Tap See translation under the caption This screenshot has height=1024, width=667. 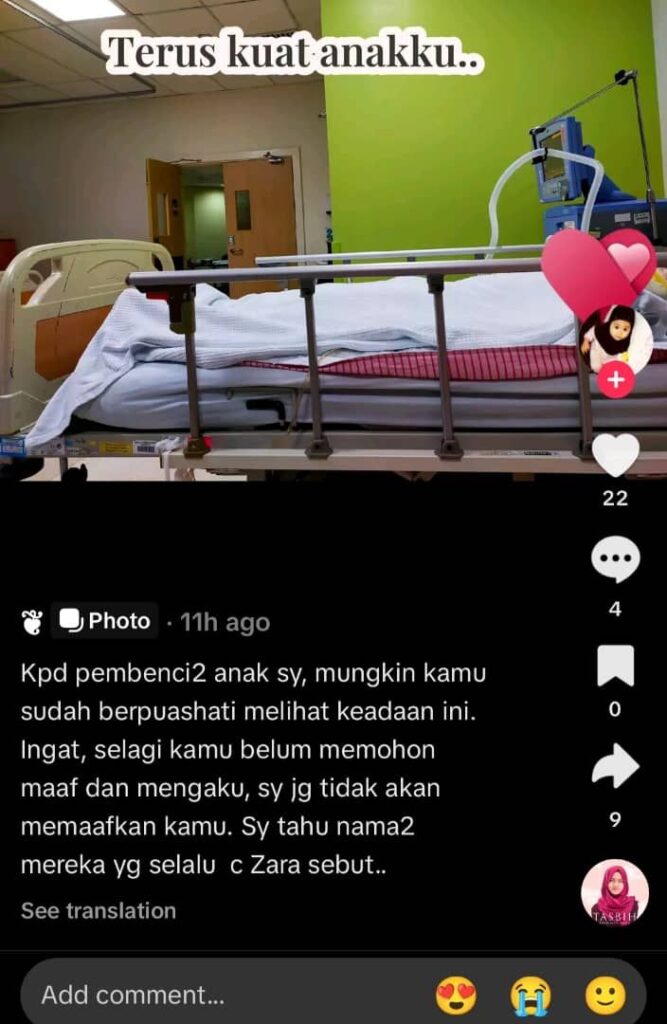click(x=98, y=910)
